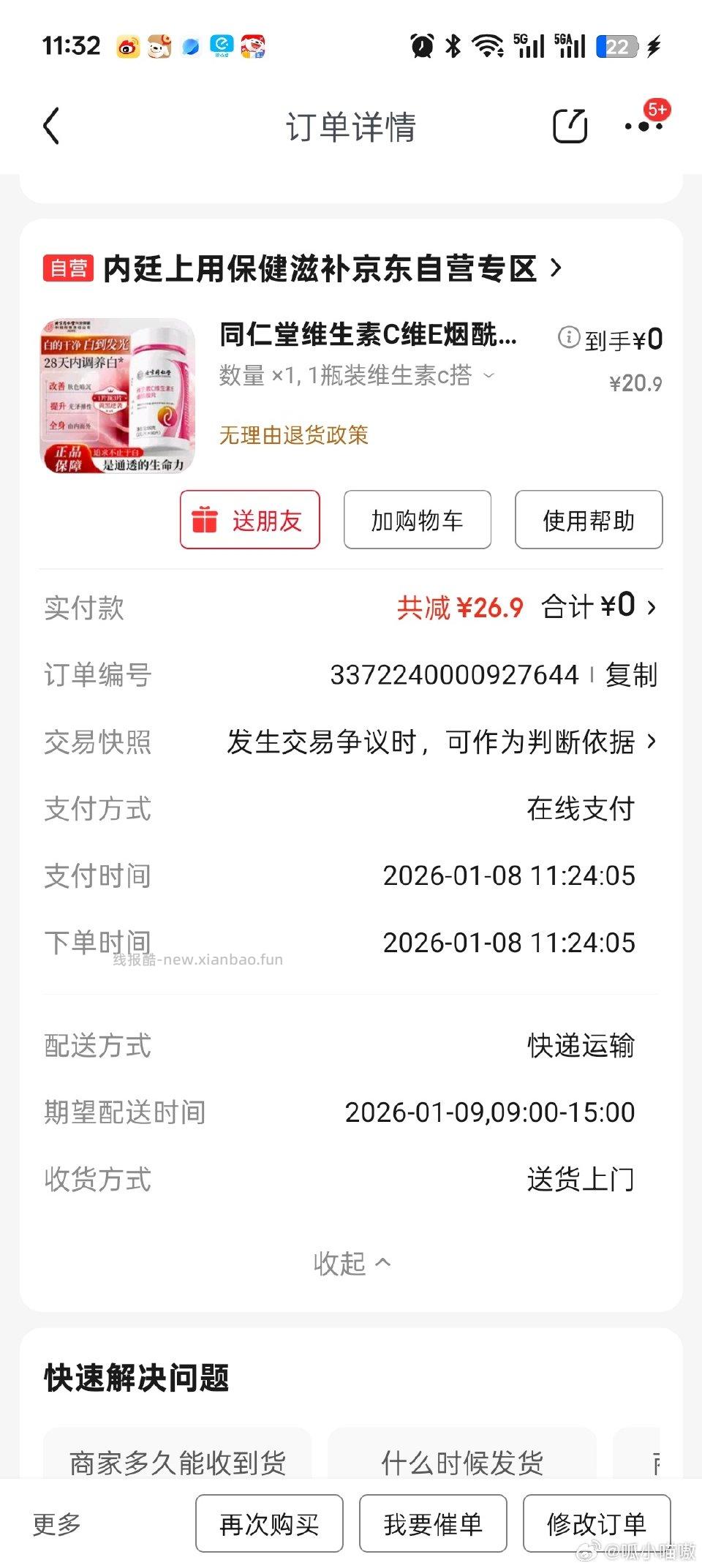Tap the Tongrentang product thumbnail
702x1568 pixels.
pos(119,395)
